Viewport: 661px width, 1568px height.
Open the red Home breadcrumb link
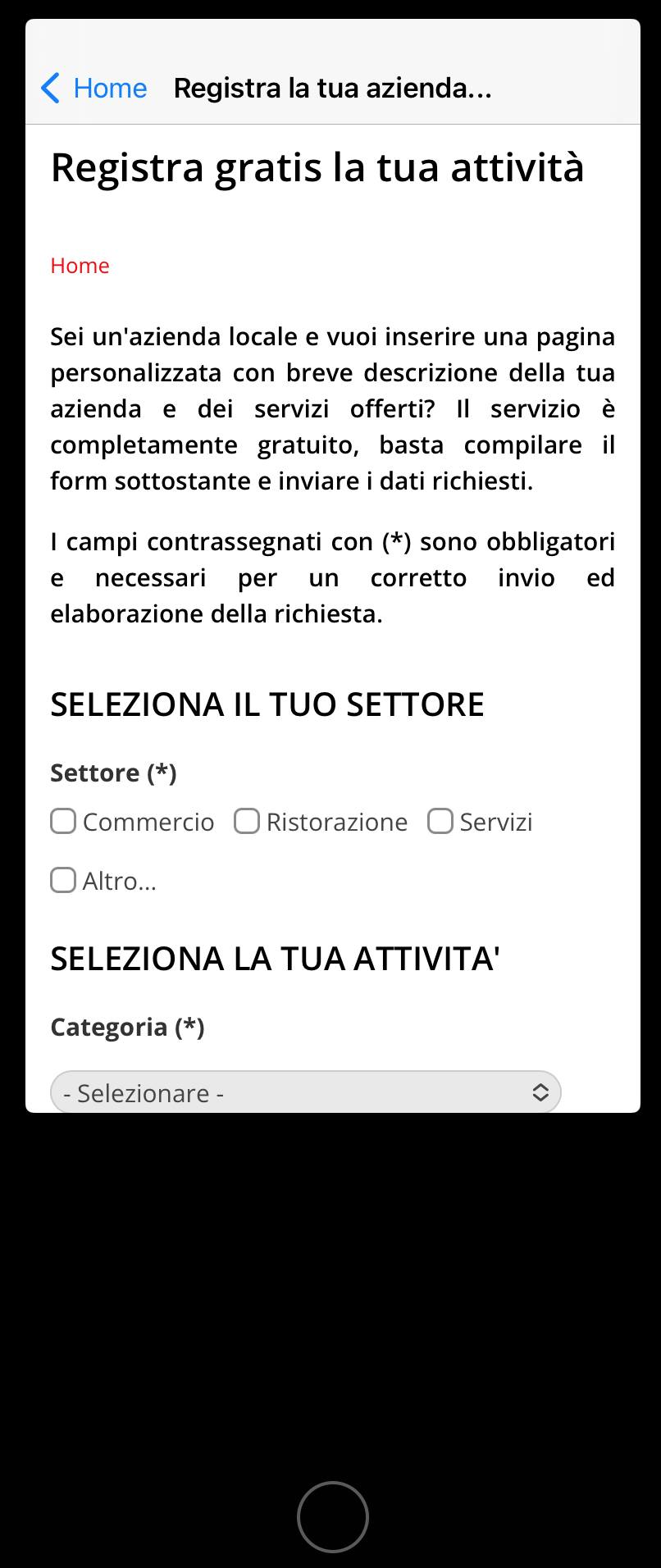point(80,266)
